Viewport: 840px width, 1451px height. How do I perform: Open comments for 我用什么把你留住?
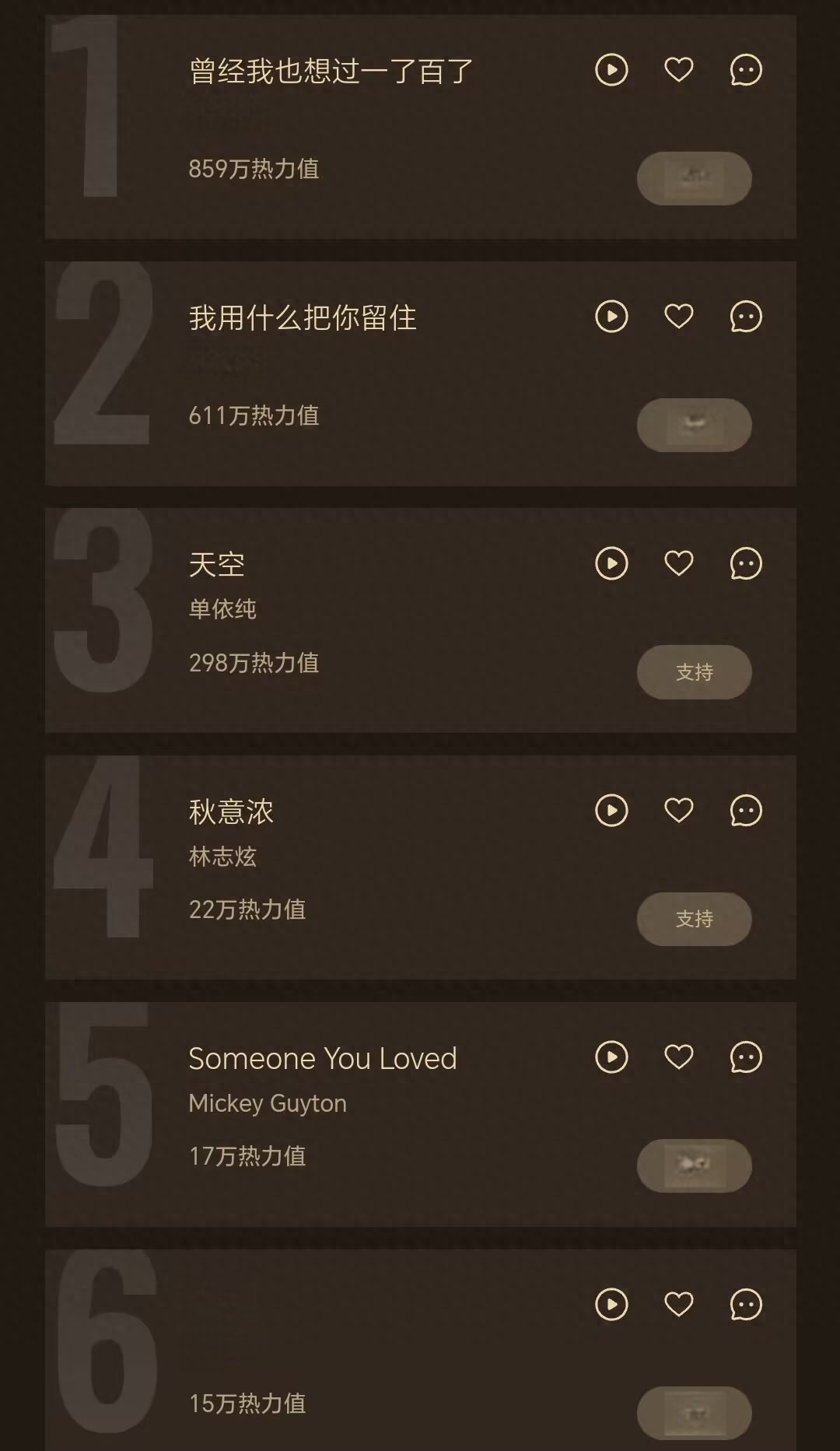(746, 317)
